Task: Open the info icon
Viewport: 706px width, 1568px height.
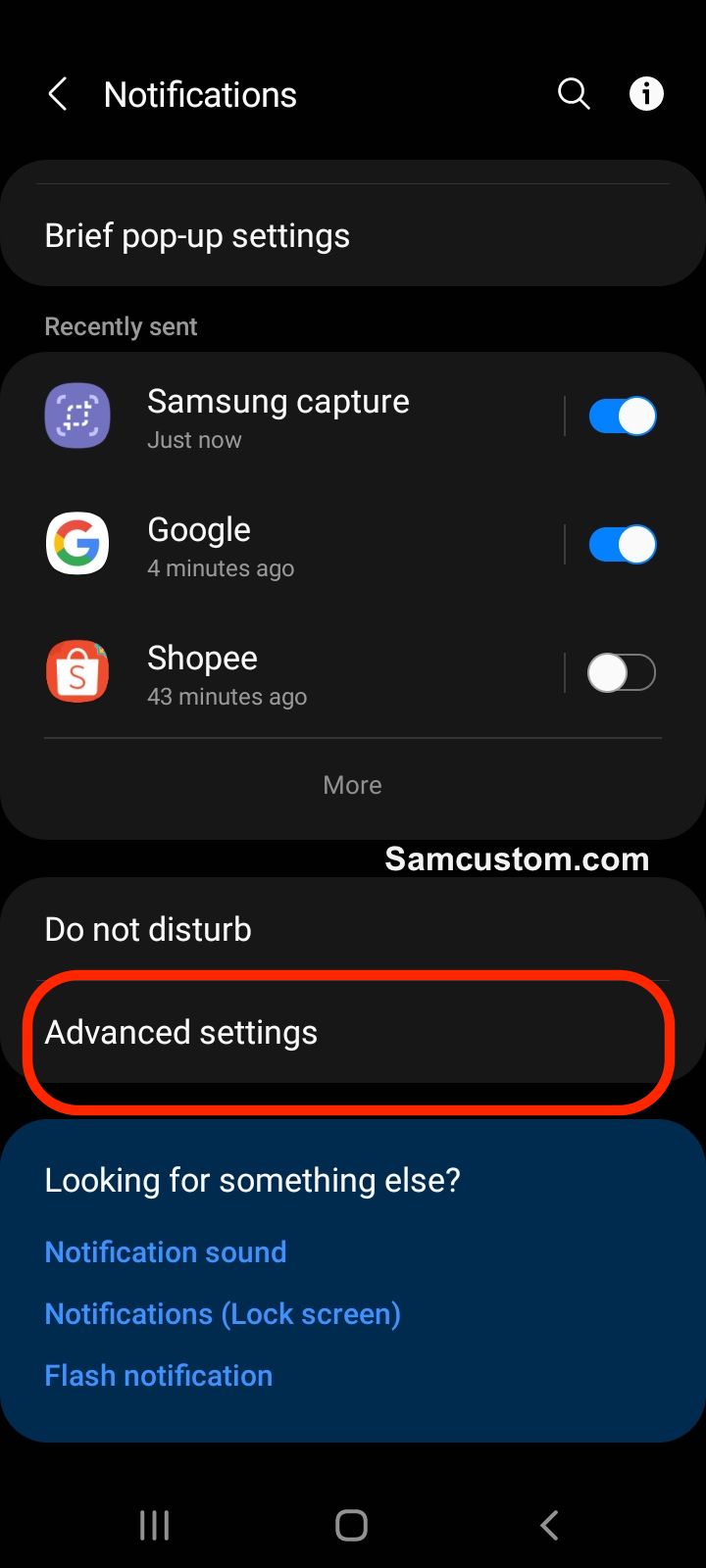Action: coord(646,95)
